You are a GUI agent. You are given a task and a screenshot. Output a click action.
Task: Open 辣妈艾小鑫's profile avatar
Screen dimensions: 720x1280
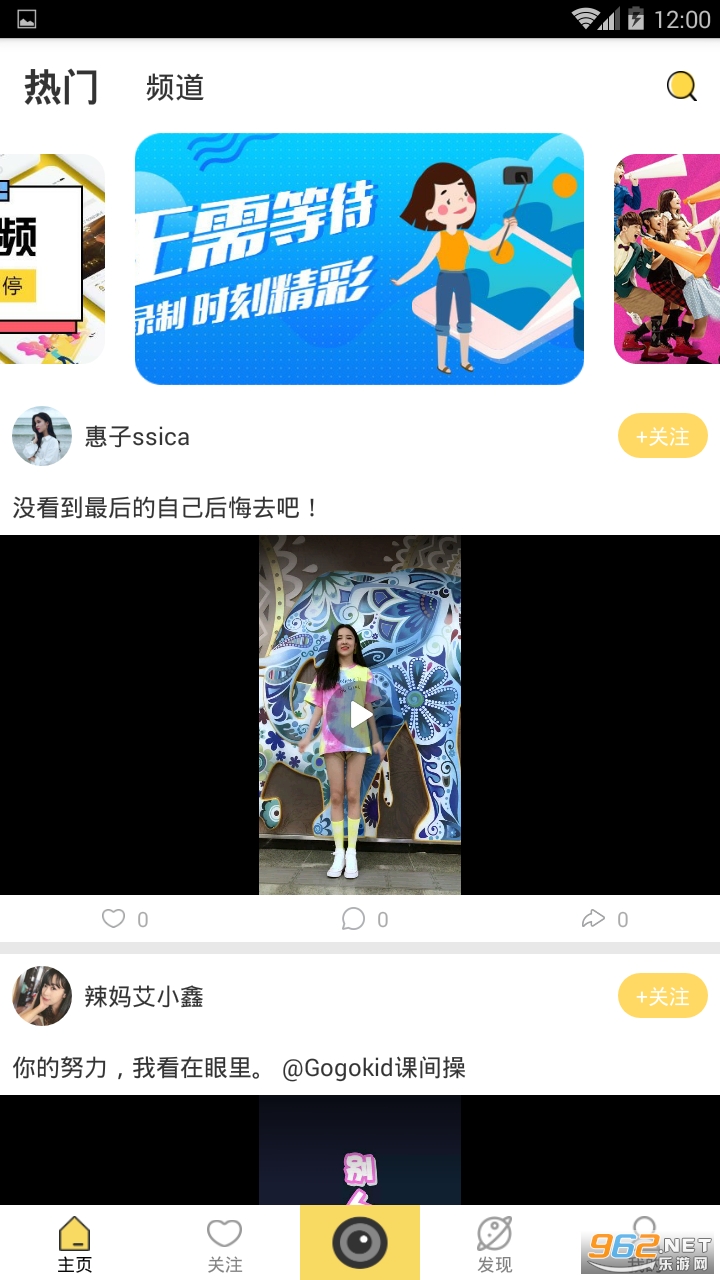[42, 996]
